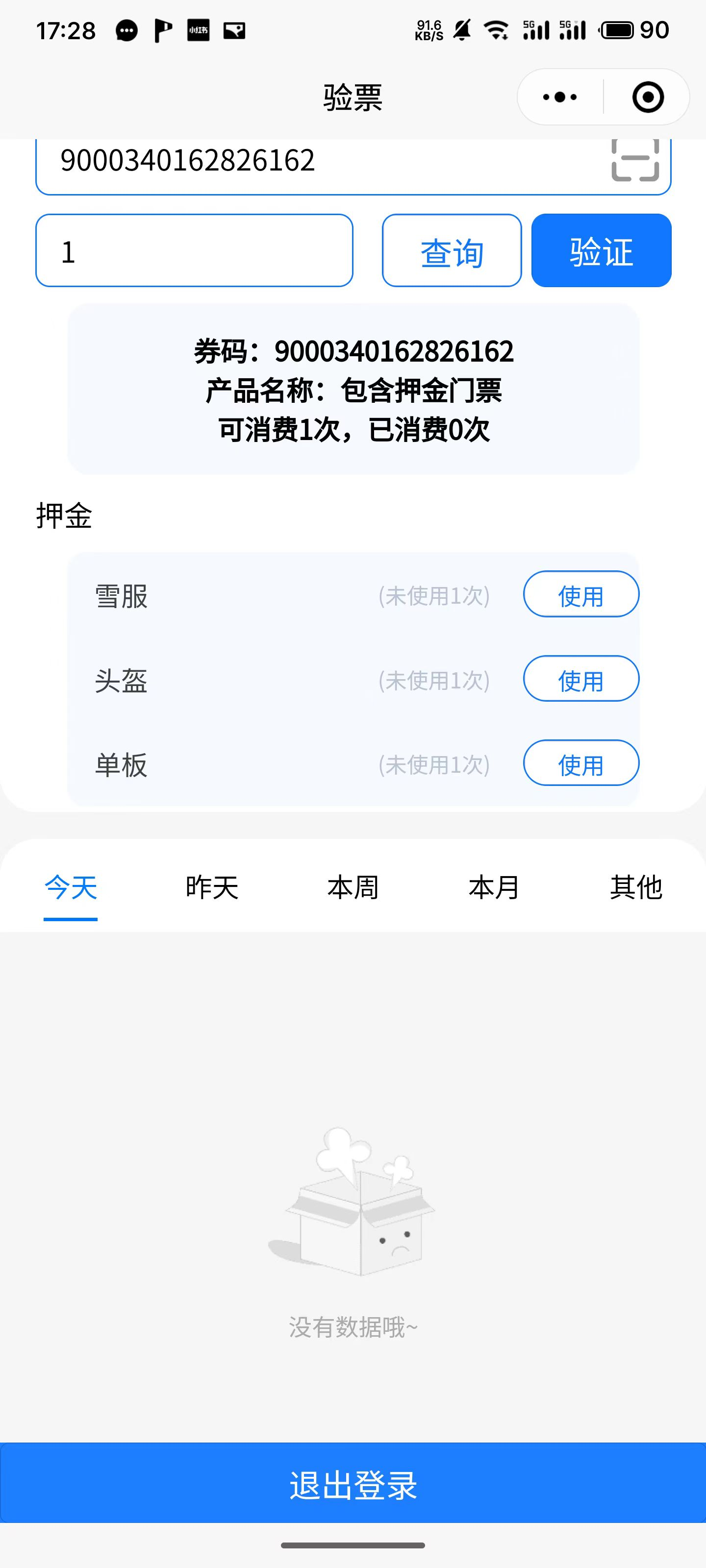The image size is (706, 1568).
Task: Tap the scan code icon in ticket field
Action: pos(635,160)
